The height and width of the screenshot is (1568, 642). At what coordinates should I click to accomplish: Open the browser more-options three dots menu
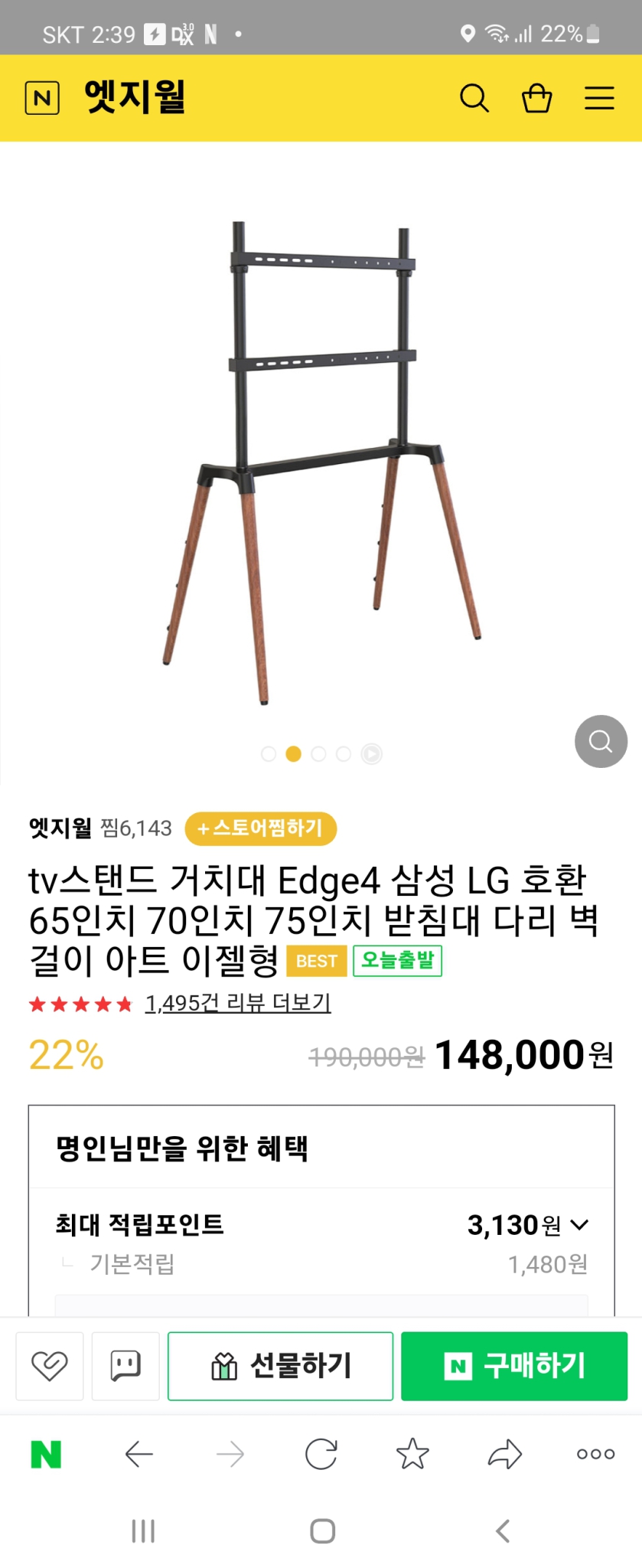(x=595, y=1454)
